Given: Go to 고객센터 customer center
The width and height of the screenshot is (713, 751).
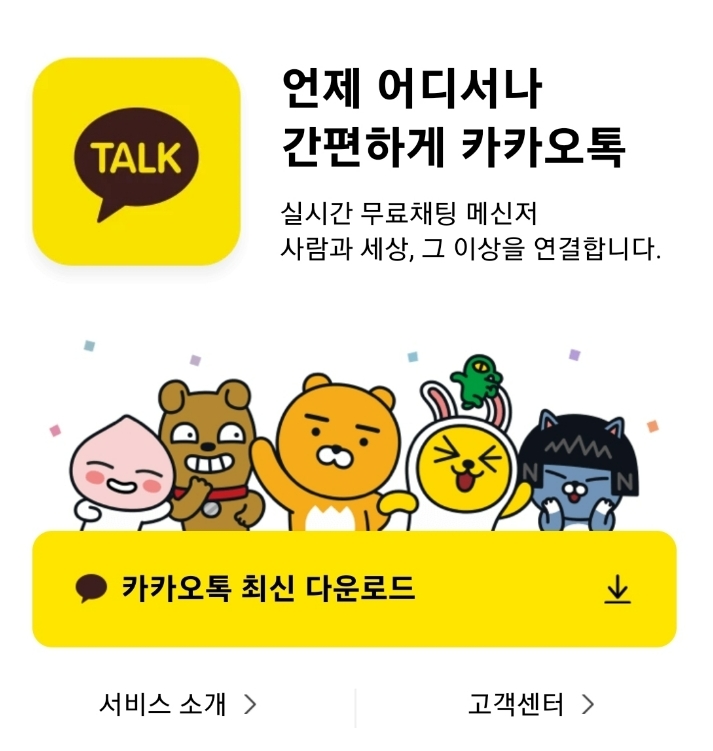Looking at the screenshot, I should [530, 704].
